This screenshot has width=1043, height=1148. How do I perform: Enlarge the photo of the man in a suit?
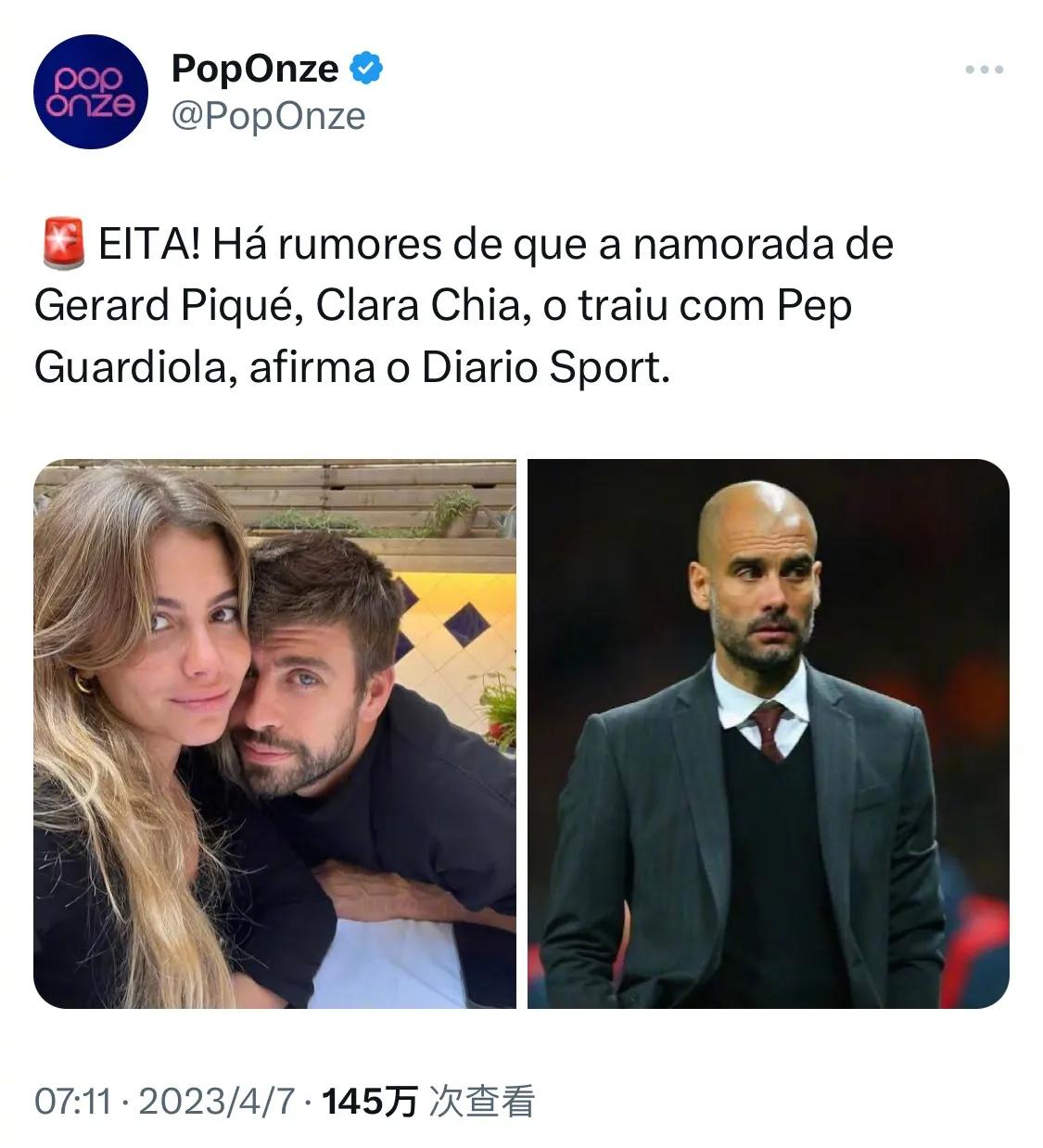[768, 733]
